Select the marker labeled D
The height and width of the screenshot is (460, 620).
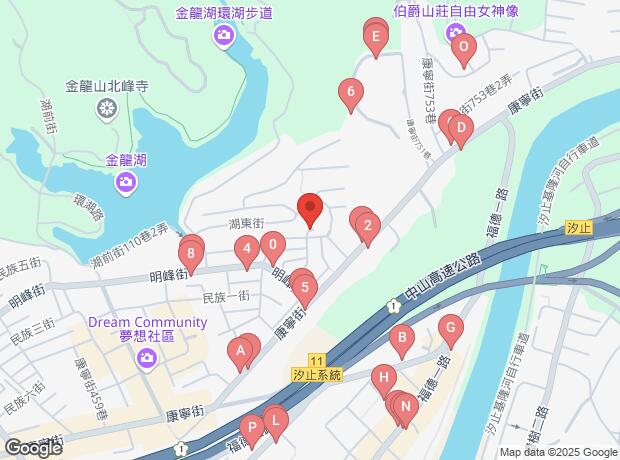pos(460,127)
